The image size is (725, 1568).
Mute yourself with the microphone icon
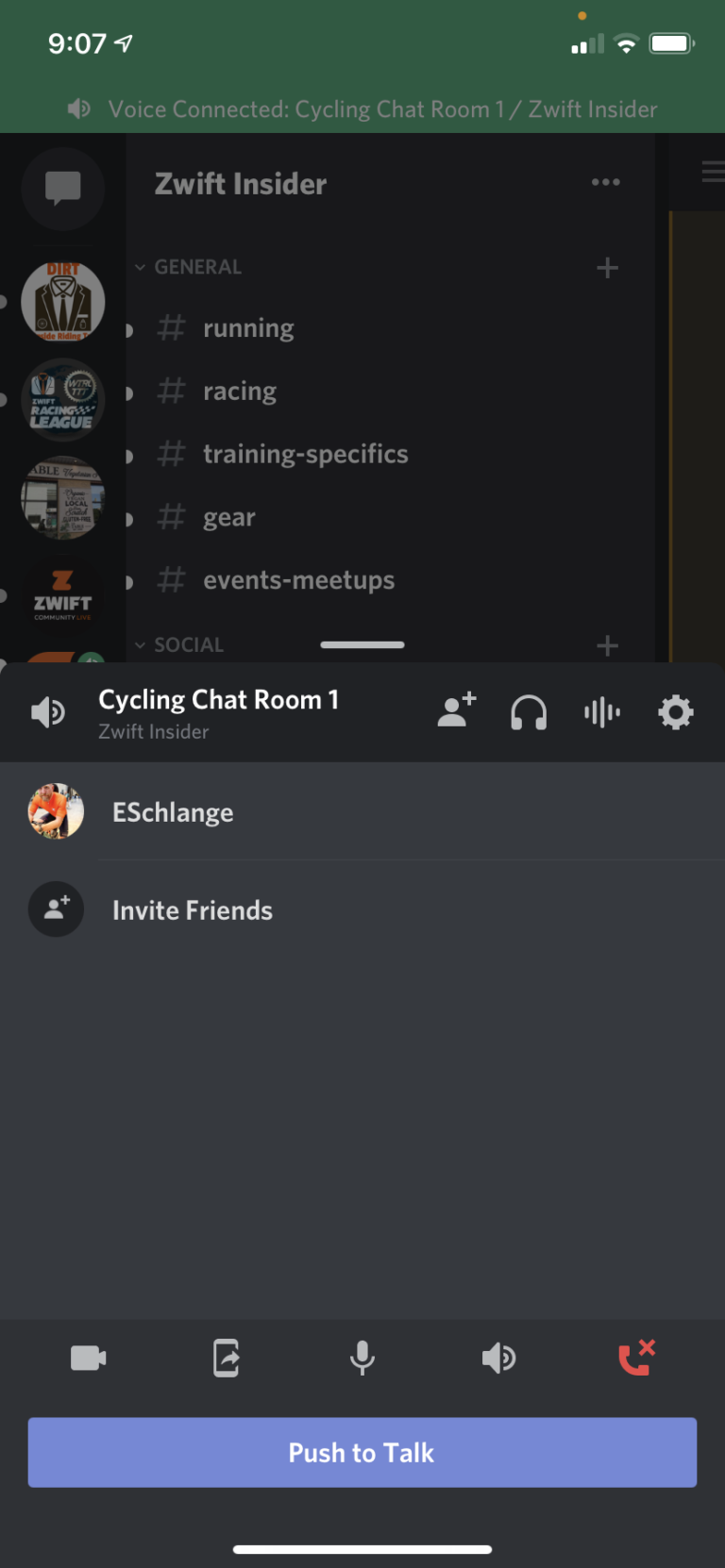[362, 1359]
